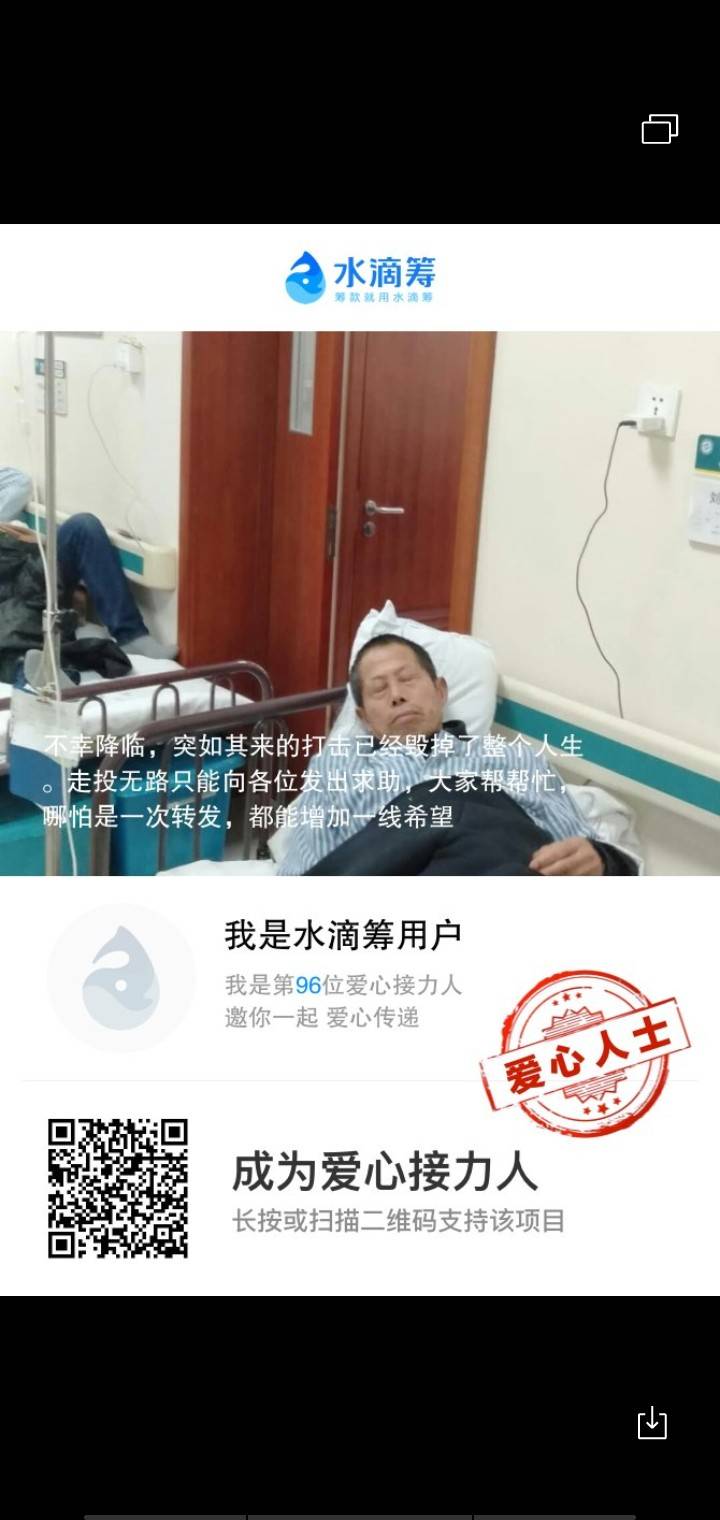Screen dimensions: 720x1520
Task: Open the stacked windows icon at top
Action: (660, 129)
